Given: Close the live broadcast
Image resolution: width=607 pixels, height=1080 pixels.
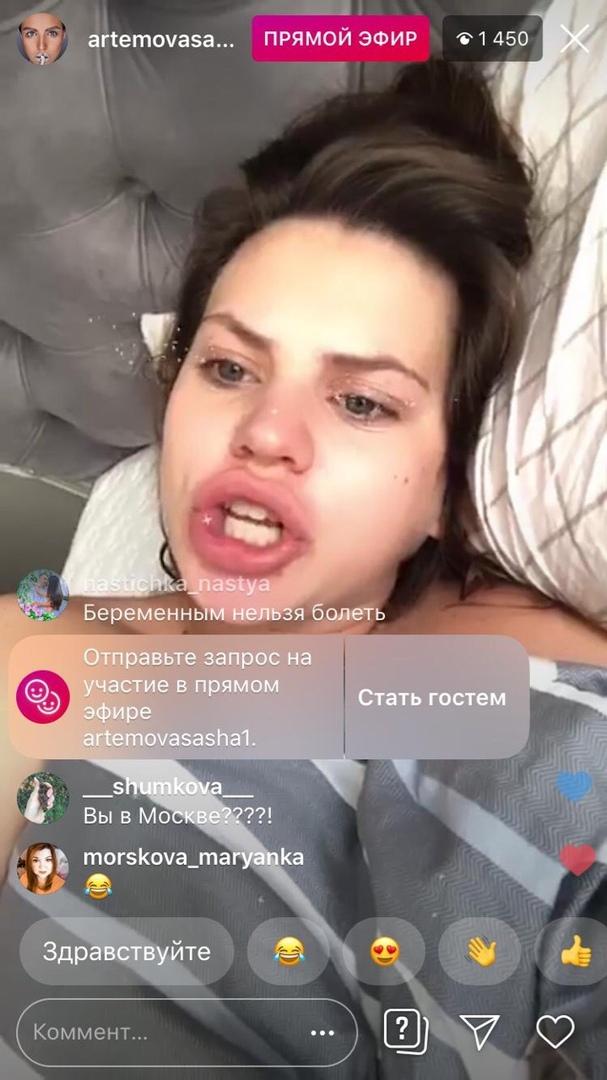Looking at the screenshot, I should pyautogui.click(x=575, y=39).
